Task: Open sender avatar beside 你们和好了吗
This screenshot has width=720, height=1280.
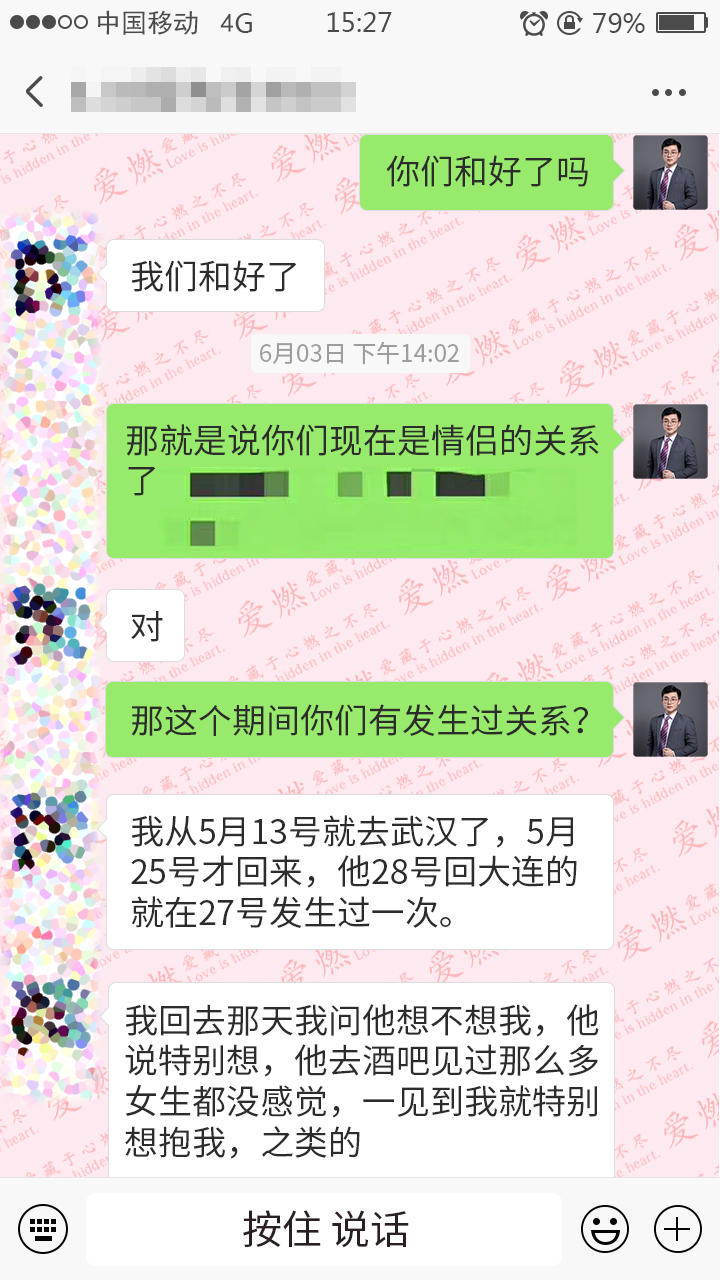Action: tap(670, 172)
